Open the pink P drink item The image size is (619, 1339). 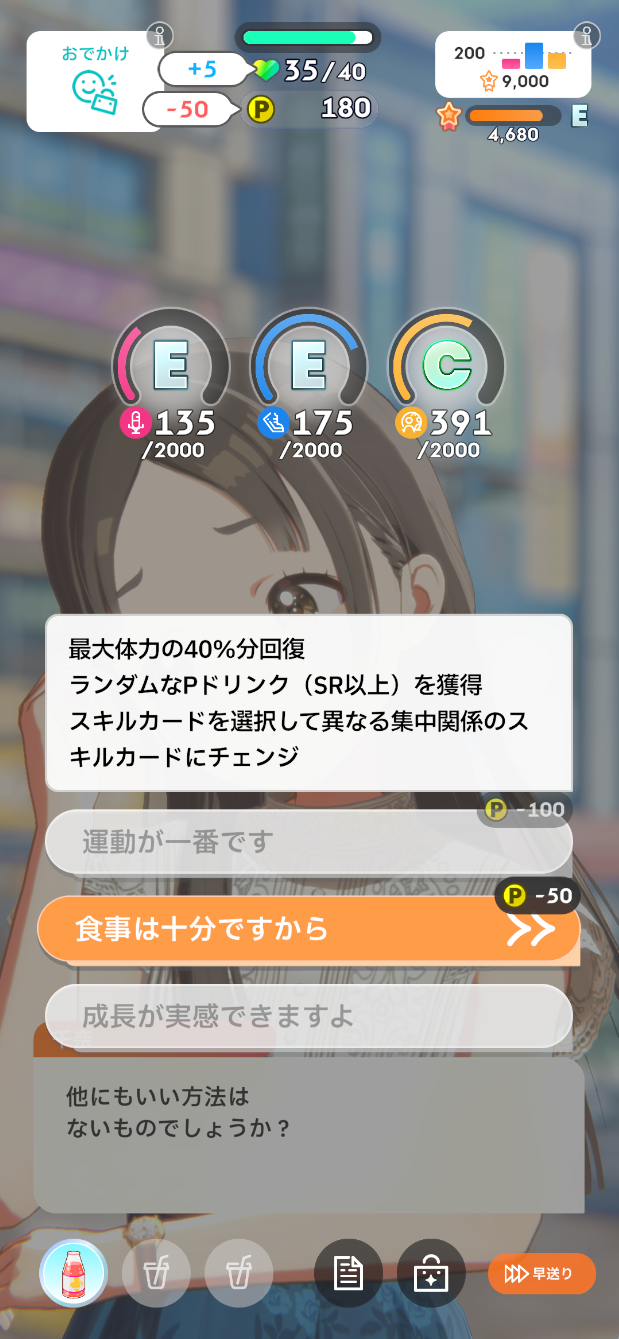pos(73,1274)
